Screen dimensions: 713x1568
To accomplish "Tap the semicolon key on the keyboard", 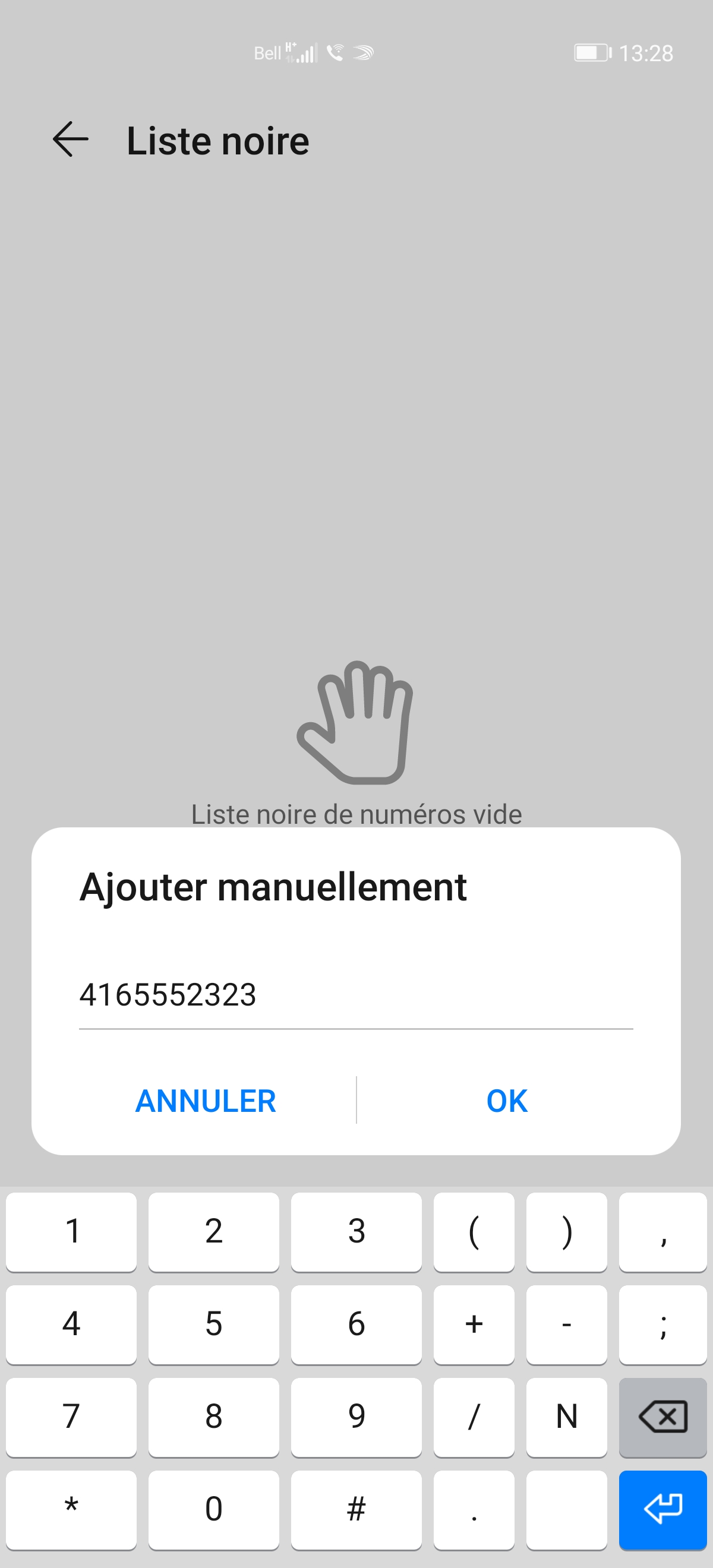I will (x=662, y=1324).
